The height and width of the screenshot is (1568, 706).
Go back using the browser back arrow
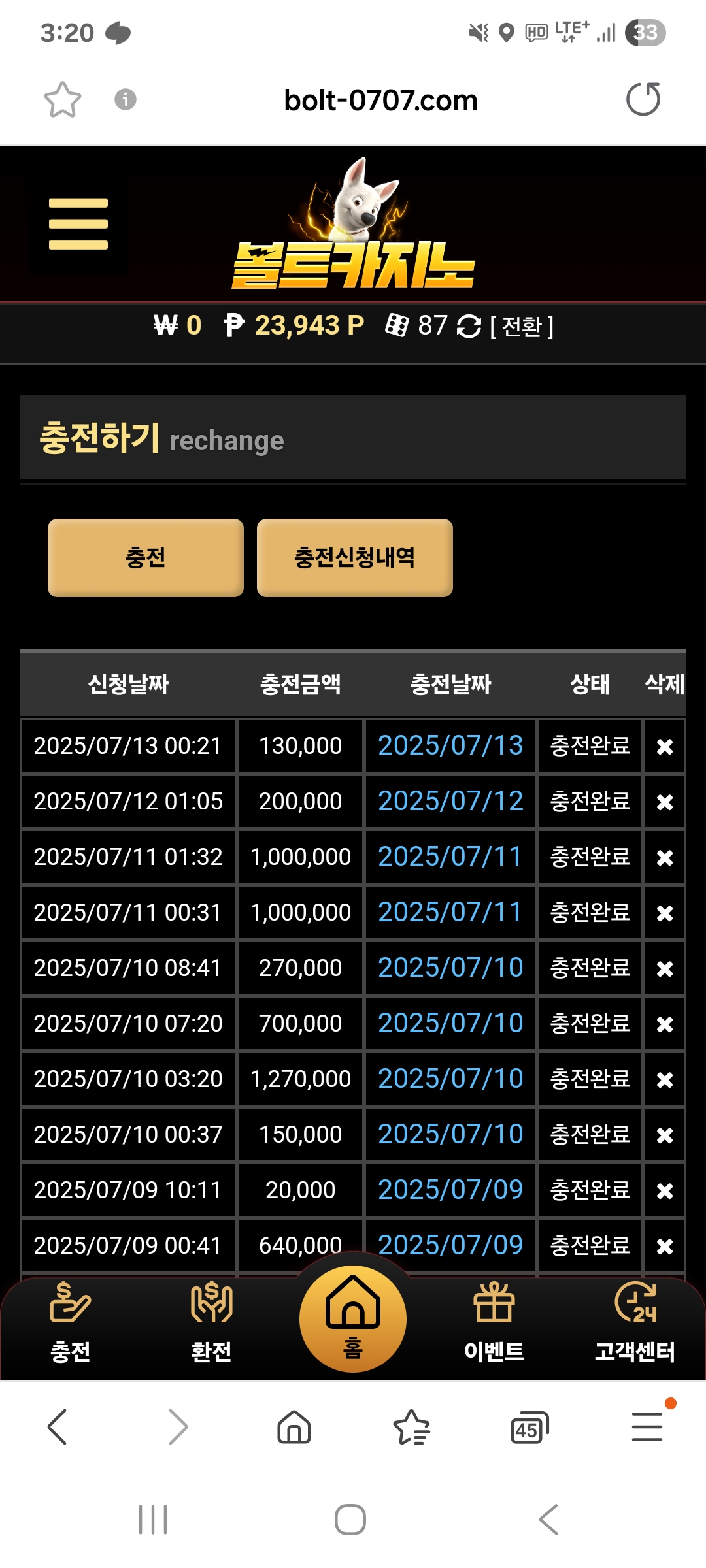58,1427
